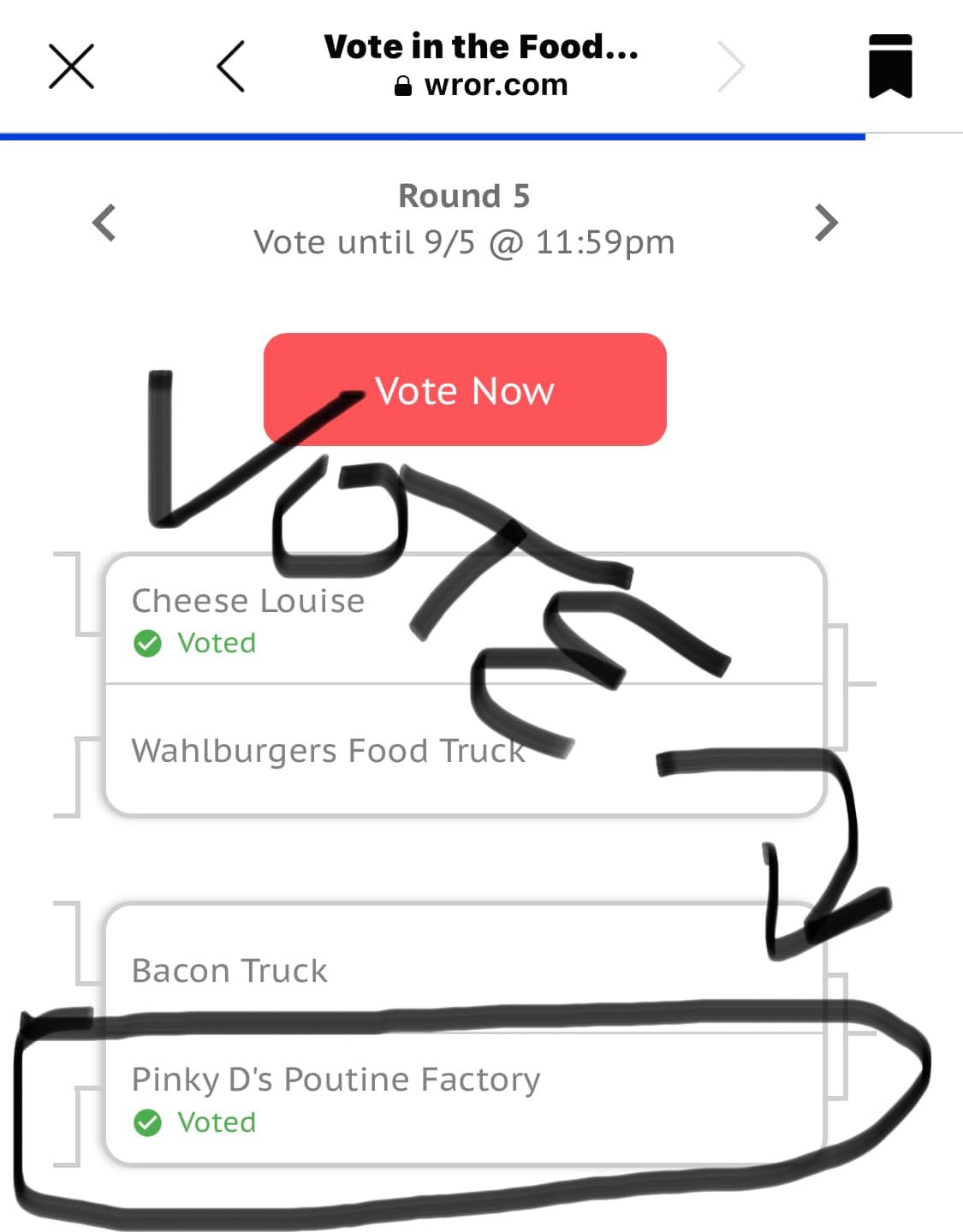Choose Wahlburgers Food Truck
This screenshot has height=1232, width=963.
(328, 751)
